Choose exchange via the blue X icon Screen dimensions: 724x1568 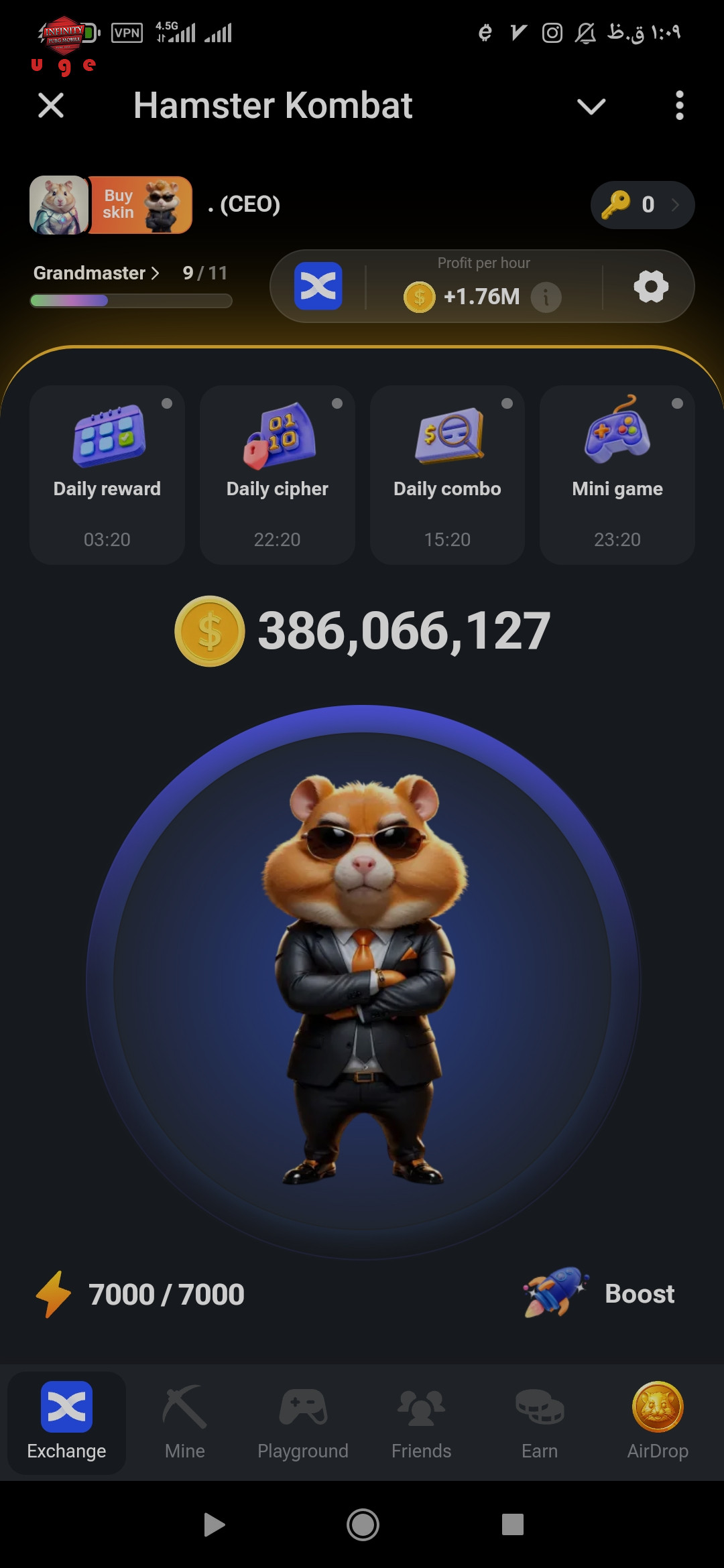[318, 286]
